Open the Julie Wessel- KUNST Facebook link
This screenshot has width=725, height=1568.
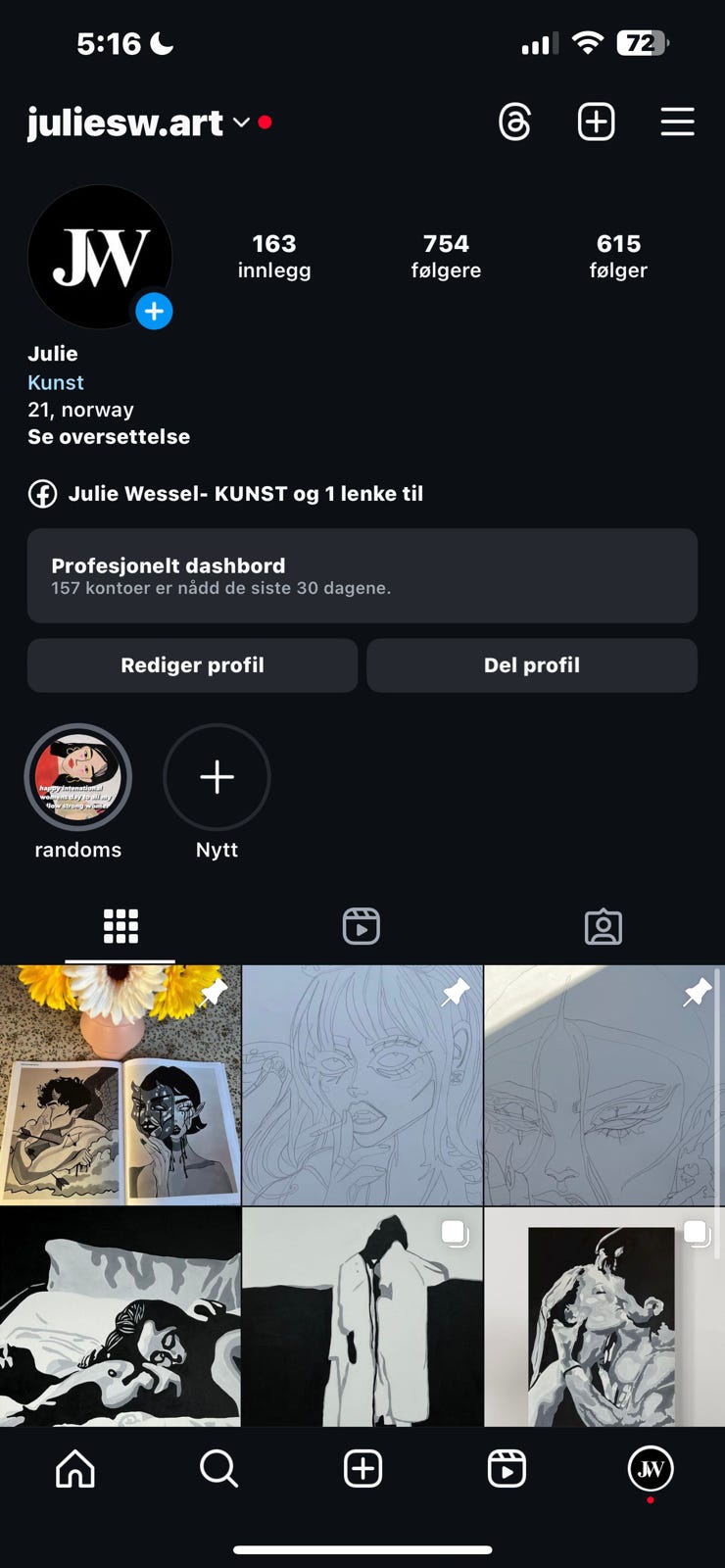pos(245,494)
